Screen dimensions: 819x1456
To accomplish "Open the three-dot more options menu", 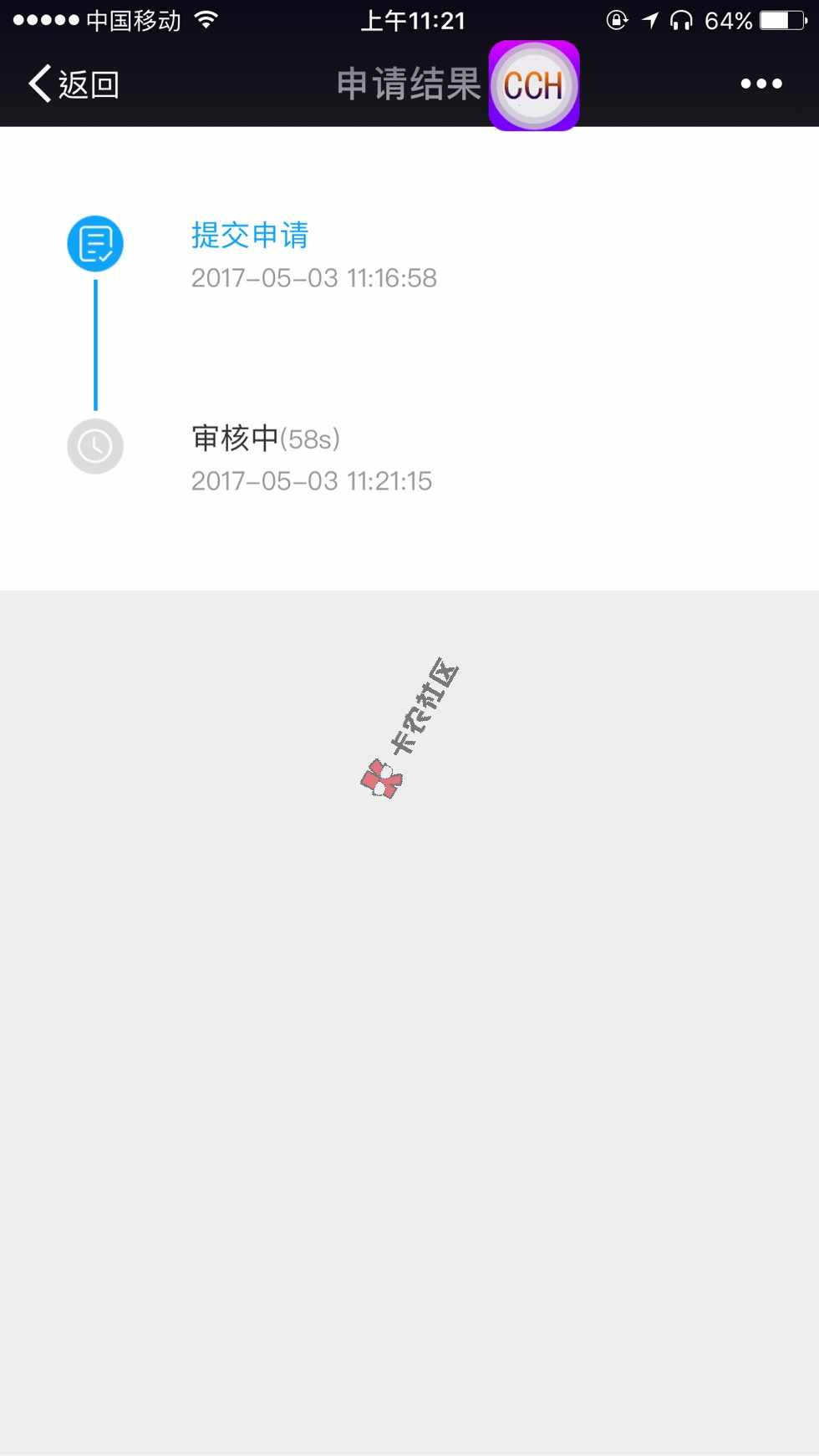I will pyautogui.click(x=760, y=84).
